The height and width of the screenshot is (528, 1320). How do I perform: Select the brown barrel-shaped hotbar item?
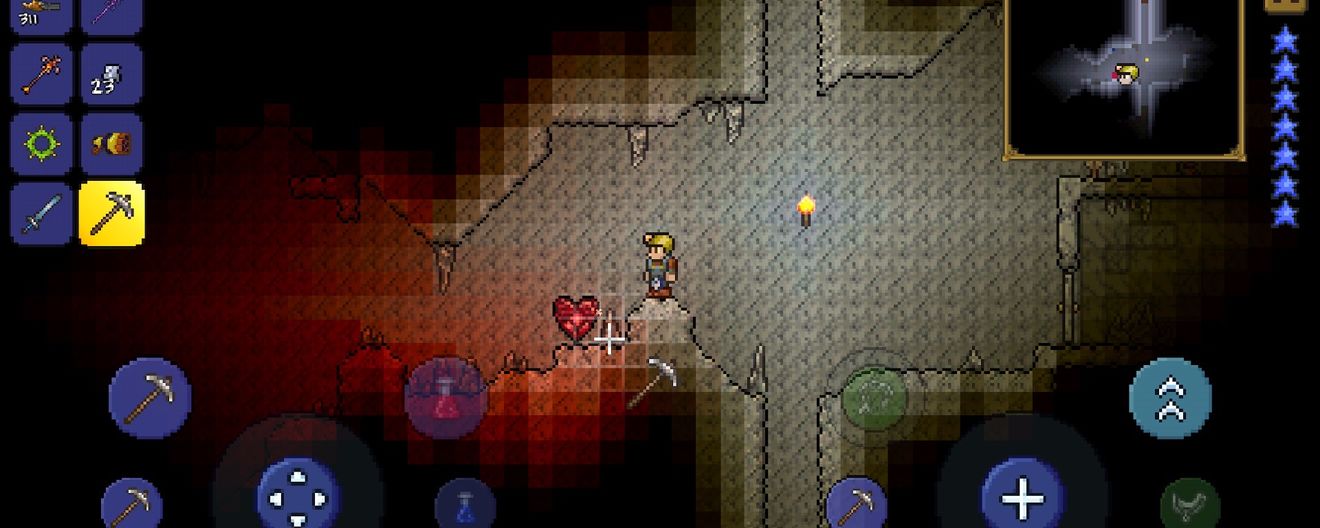tap(111, 144)
